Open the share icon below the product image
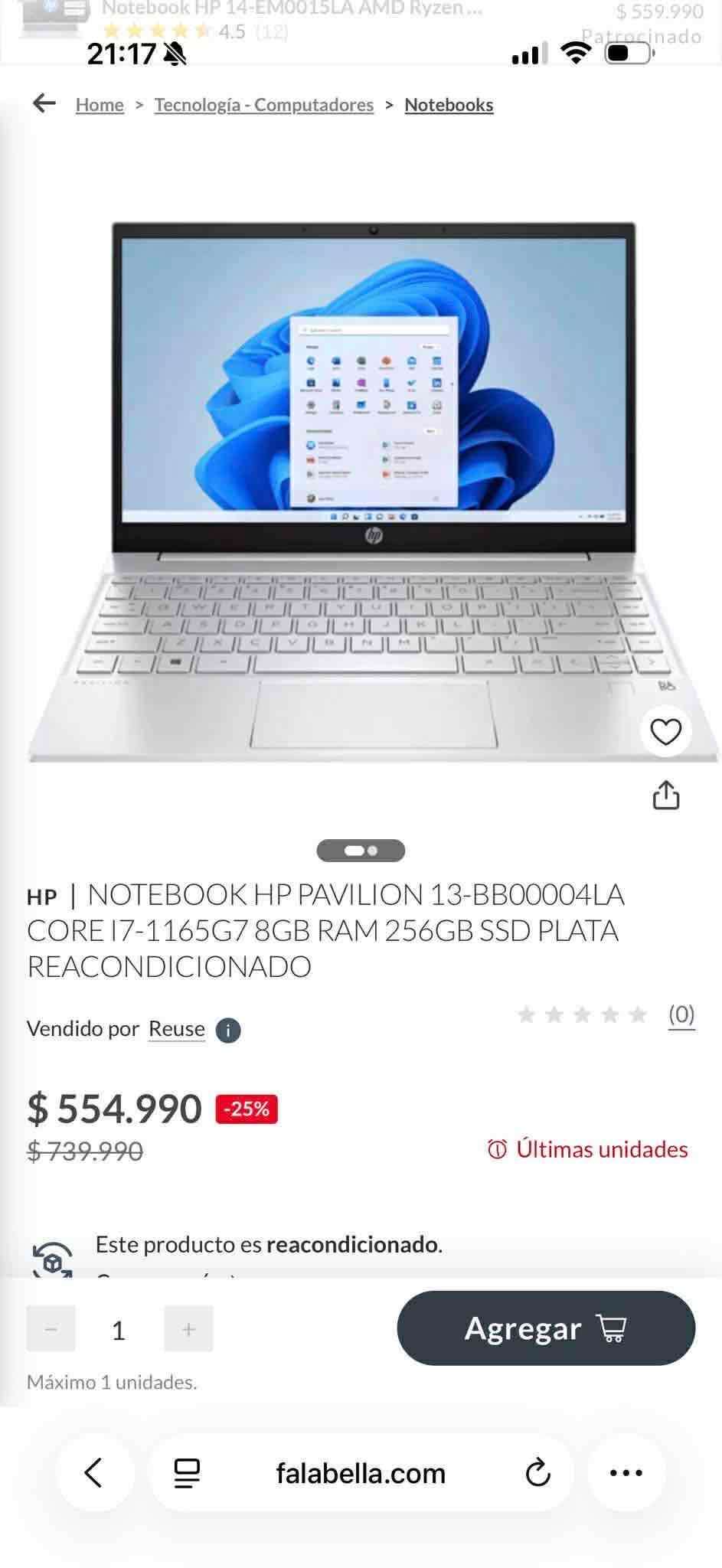 (x=667, y=795)
